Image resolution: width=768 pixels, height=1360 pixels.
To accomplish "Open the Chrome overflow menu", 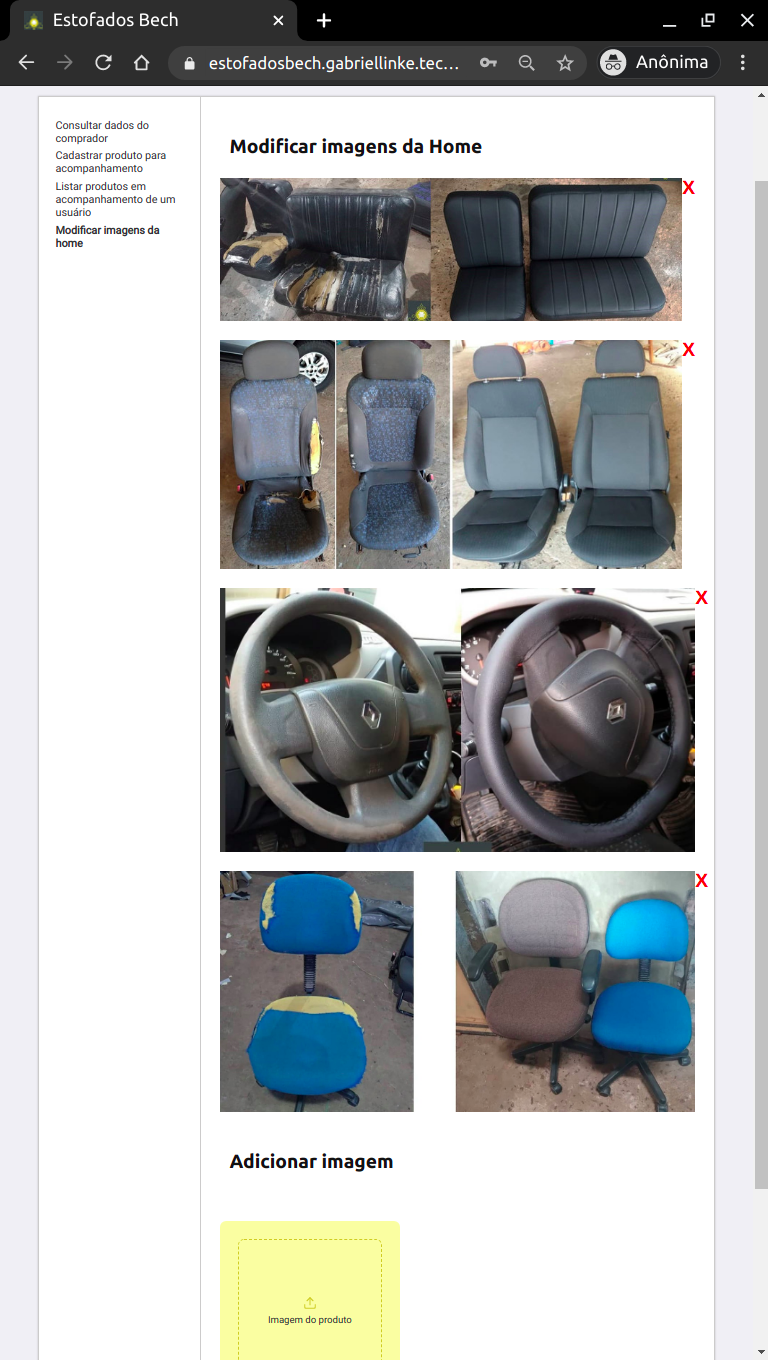I will click(742, 63).
